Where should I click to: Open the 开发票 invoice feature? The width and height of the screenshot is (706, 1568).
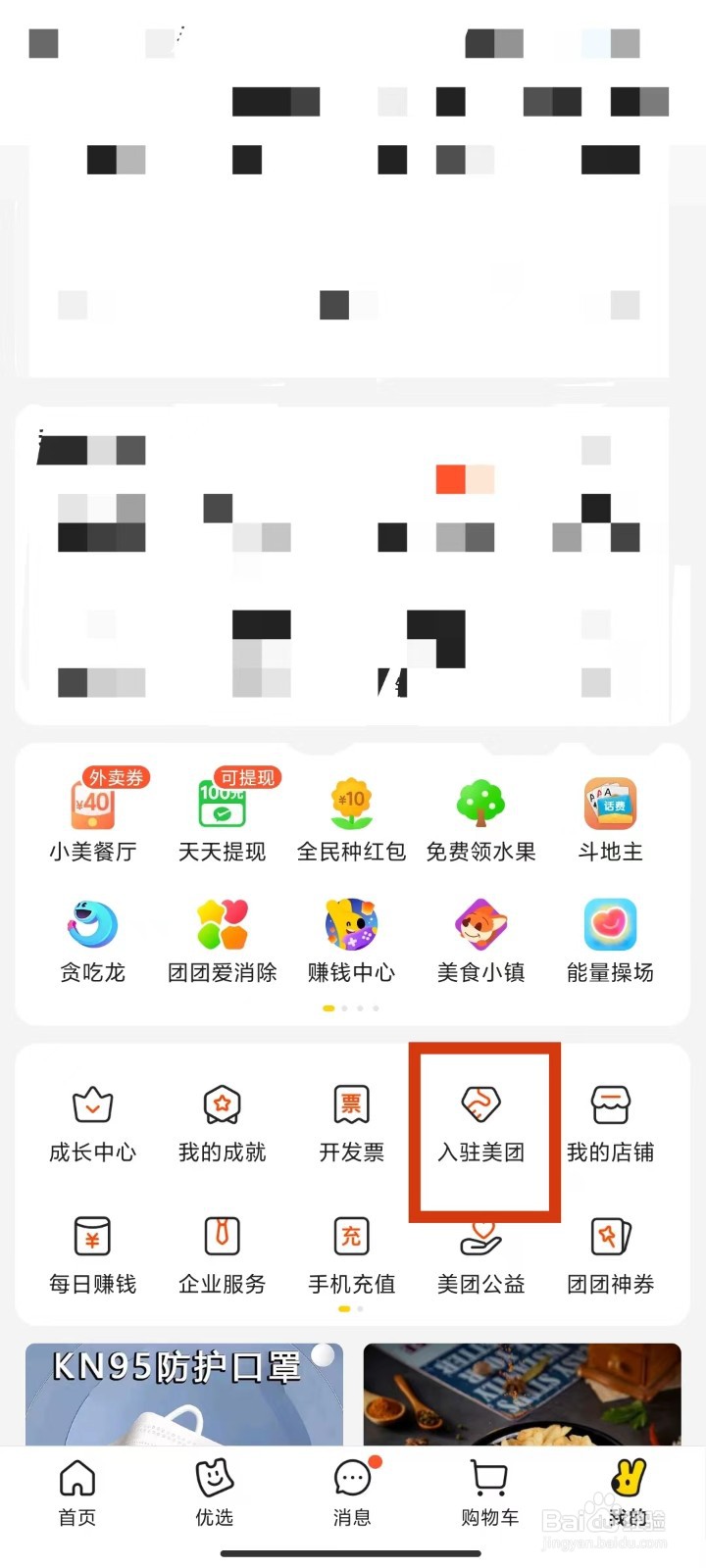click(351, 1122)
